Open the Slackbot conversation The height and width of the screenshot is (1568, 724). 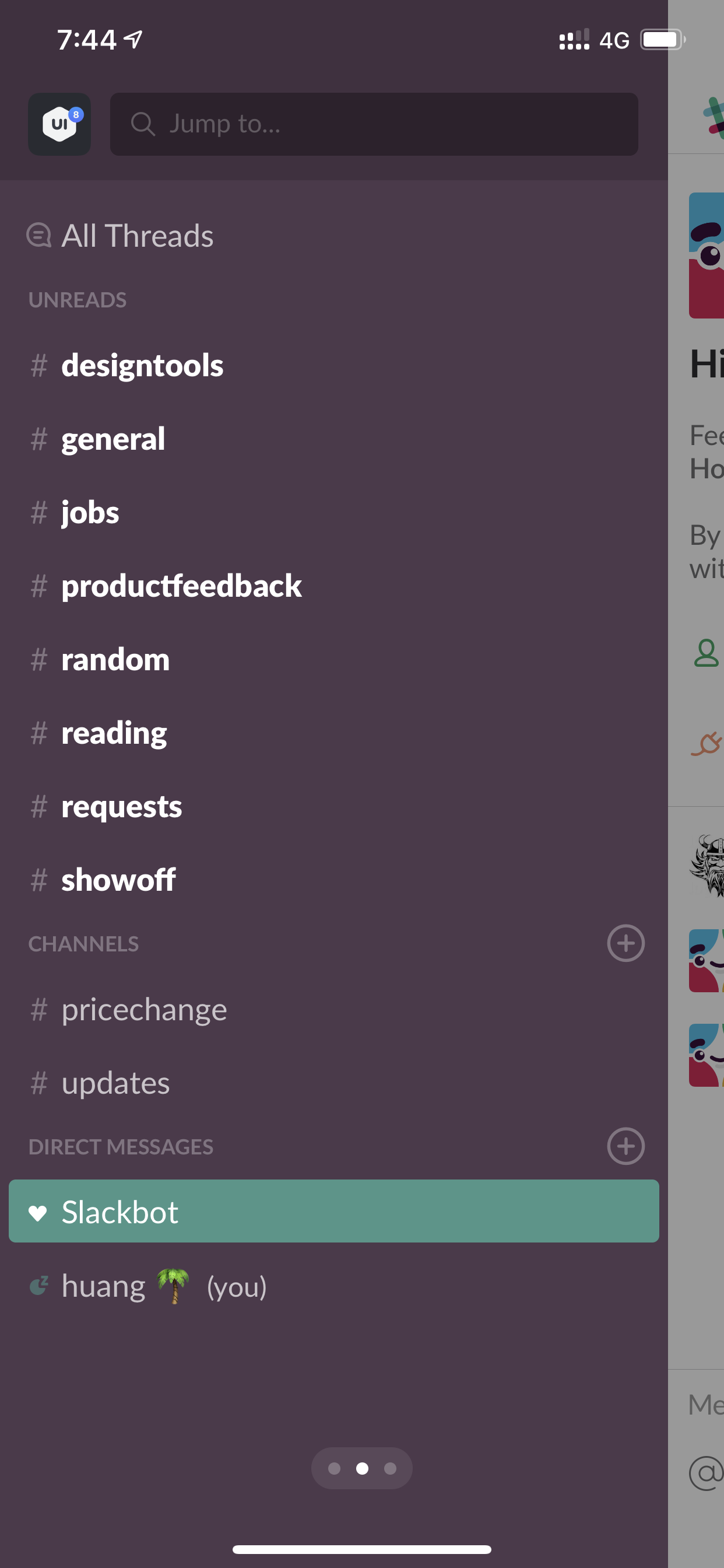click(333, 1212)
